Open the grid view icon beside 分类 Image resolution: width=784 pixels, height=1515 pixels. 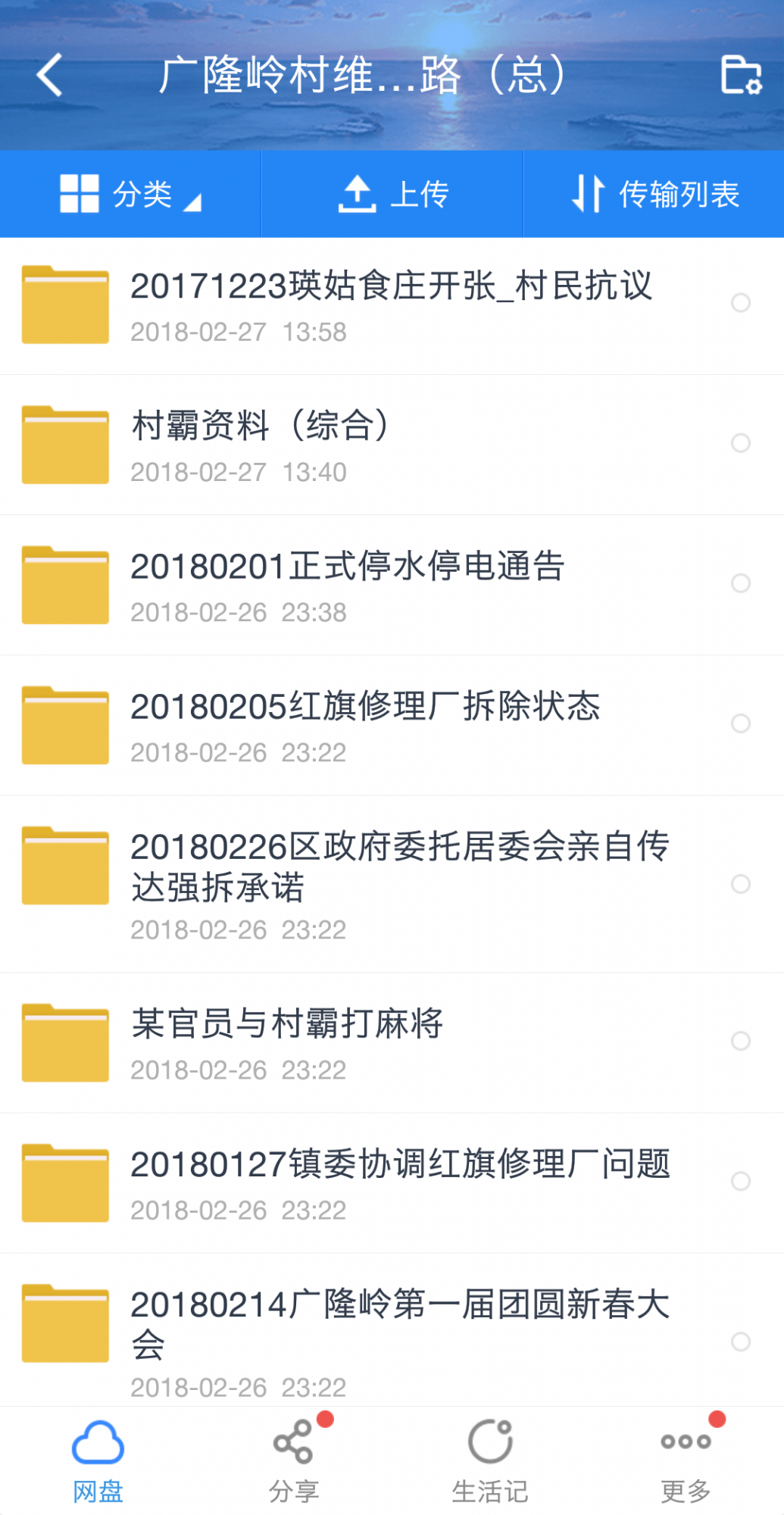(80, 193)
